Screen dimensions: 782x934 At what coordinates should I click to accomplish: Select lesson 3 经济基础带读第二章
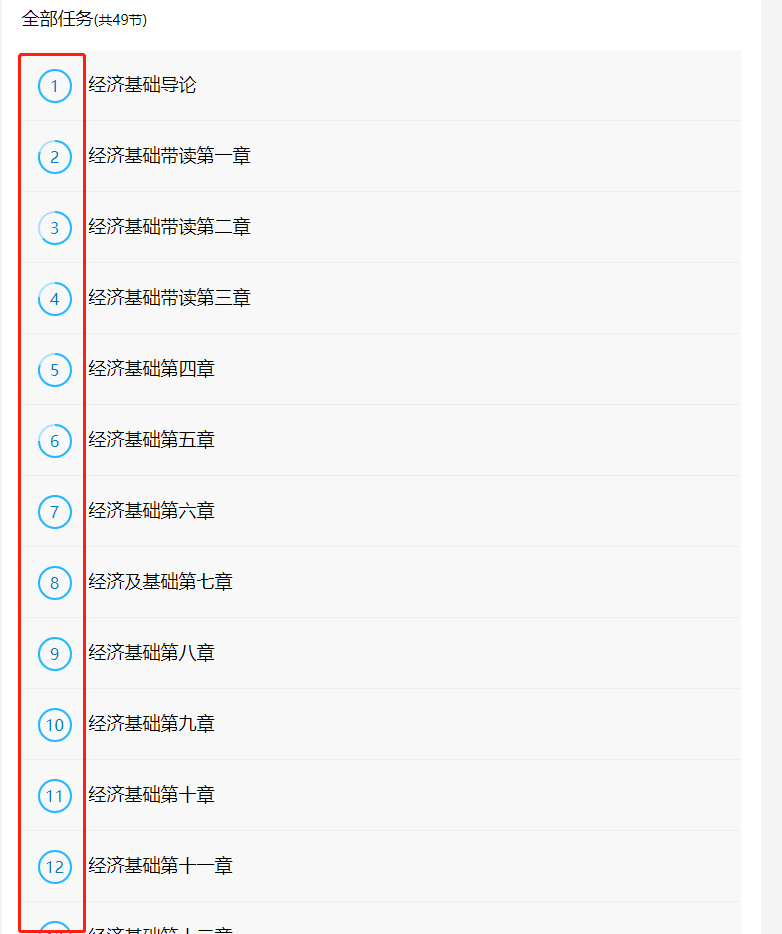[x=169, y=228]
